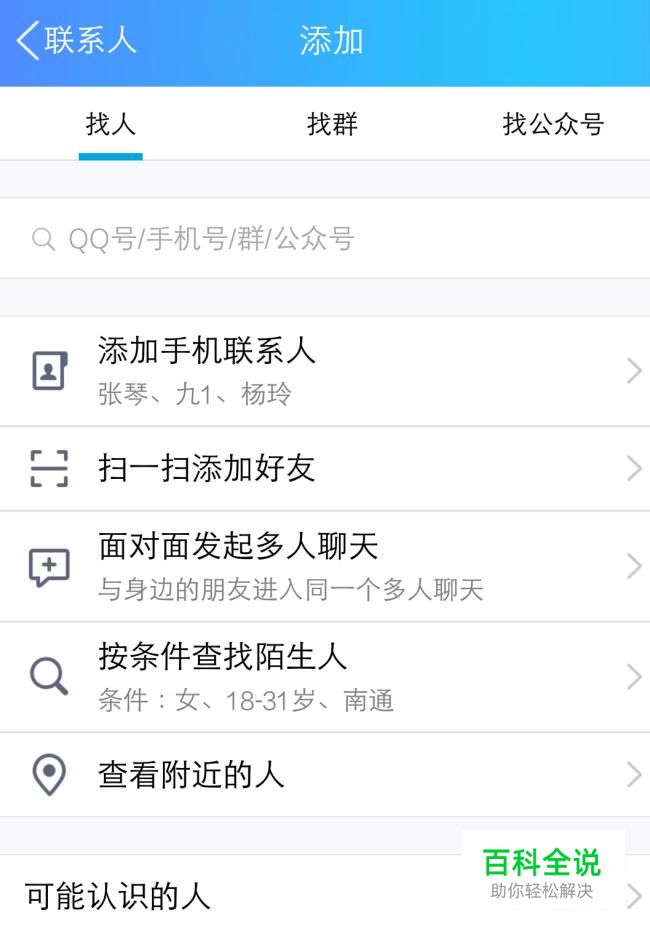Open 添加手机联系人
The image size is (650, 934).
coord(325,371)
